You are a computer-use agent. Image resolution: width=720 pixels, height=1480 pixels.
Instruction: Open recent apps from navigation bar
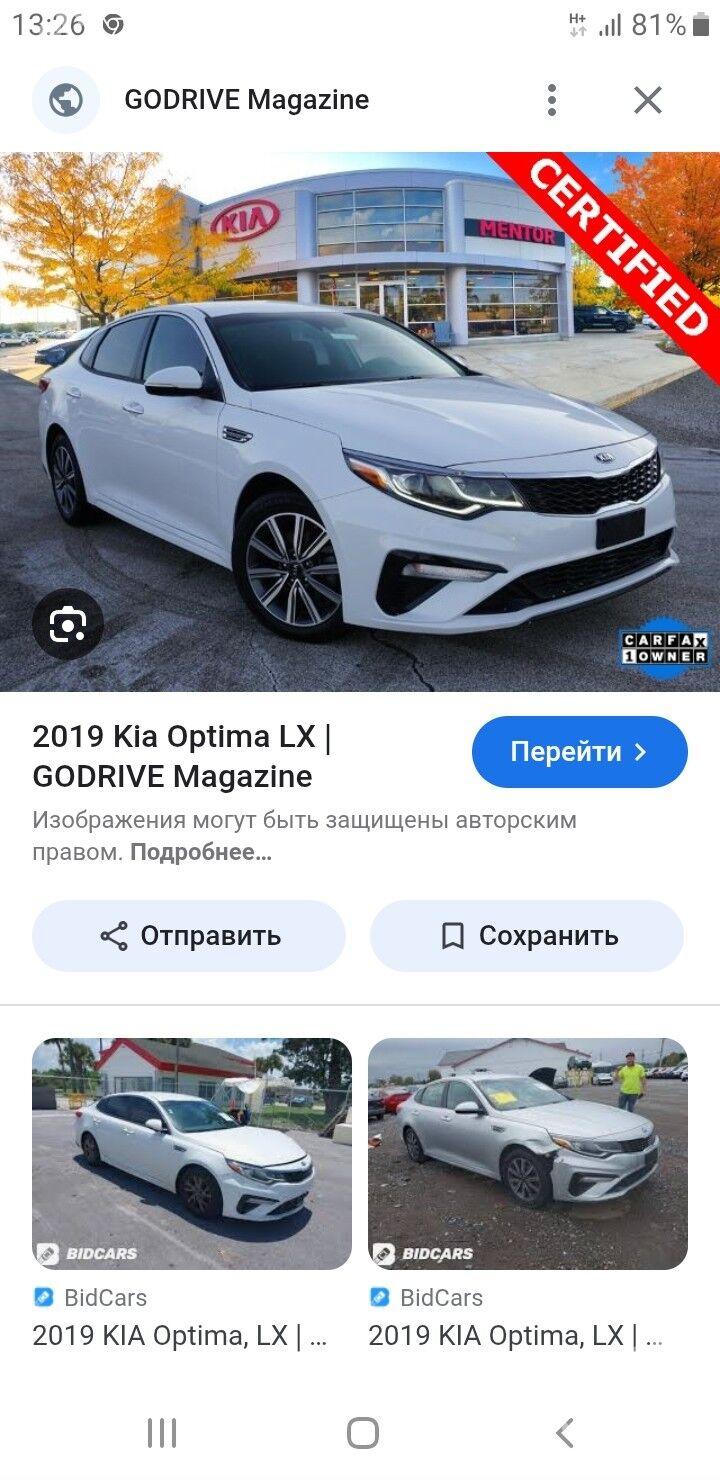coord(162,1432)
